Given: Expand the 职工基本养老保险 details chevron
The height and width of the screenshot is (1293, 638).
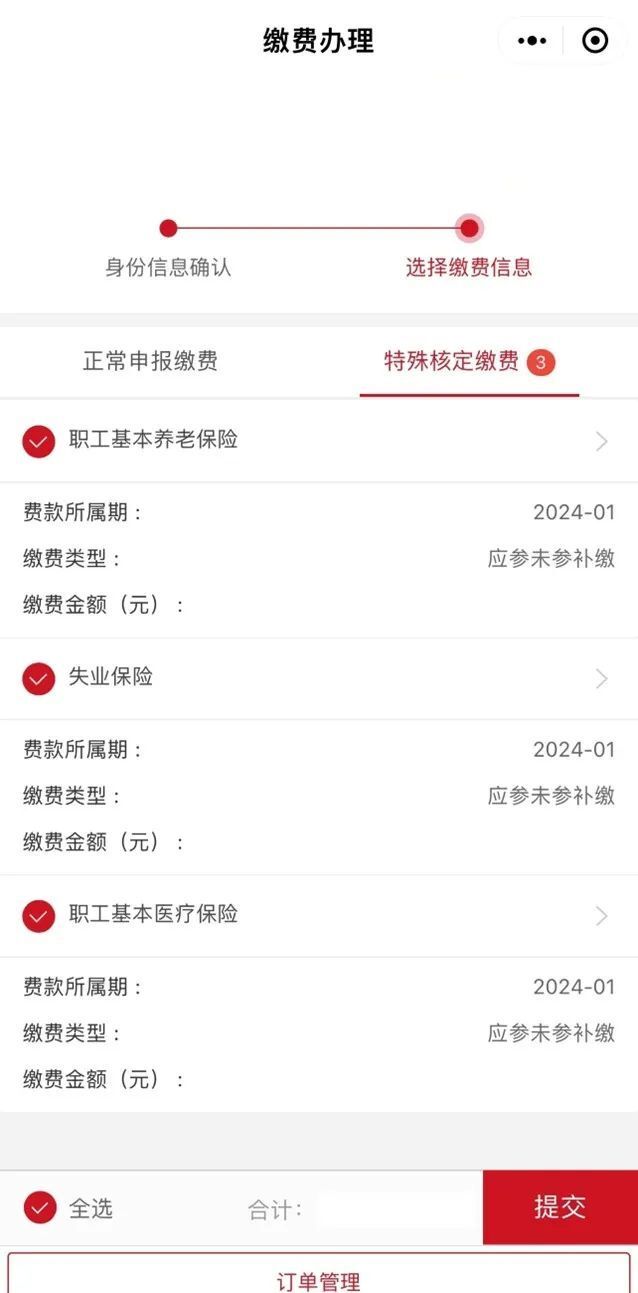Looking at the screenshot, I should (x=601, y=441).
